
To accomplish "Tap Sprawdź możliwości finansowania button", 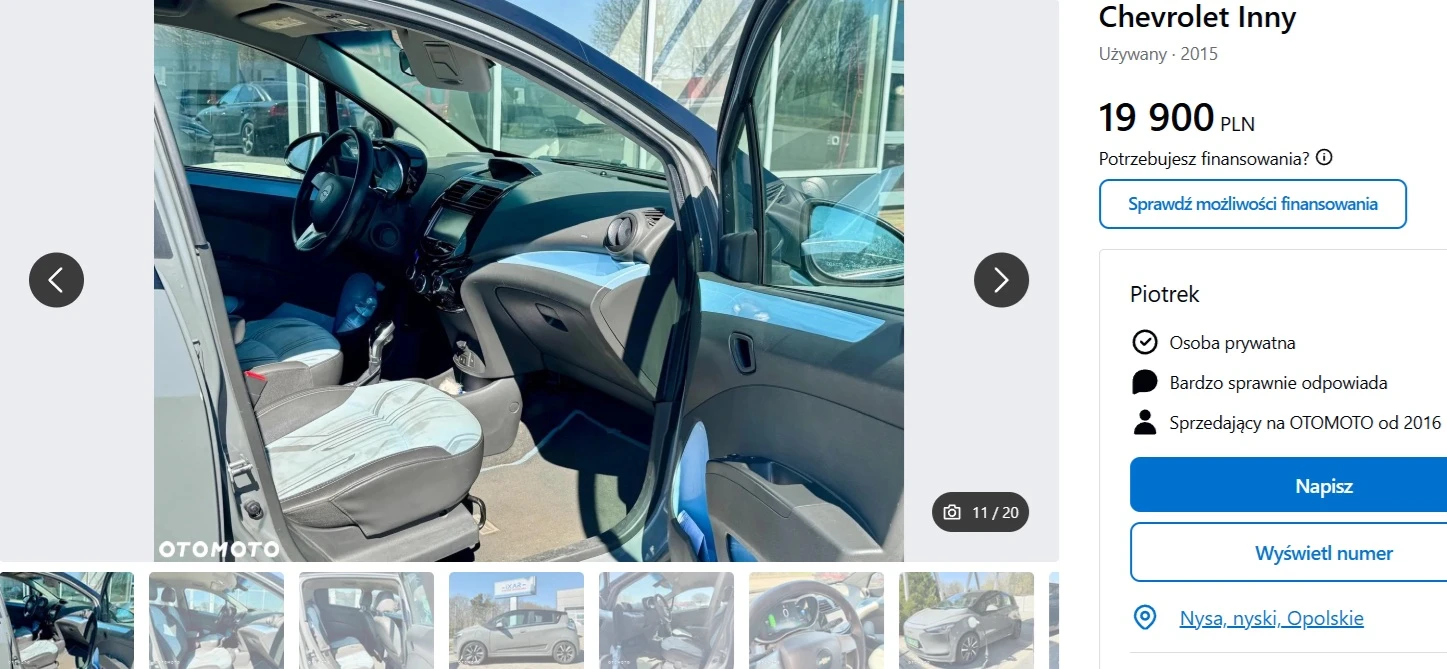I will tap(1252, 204).
